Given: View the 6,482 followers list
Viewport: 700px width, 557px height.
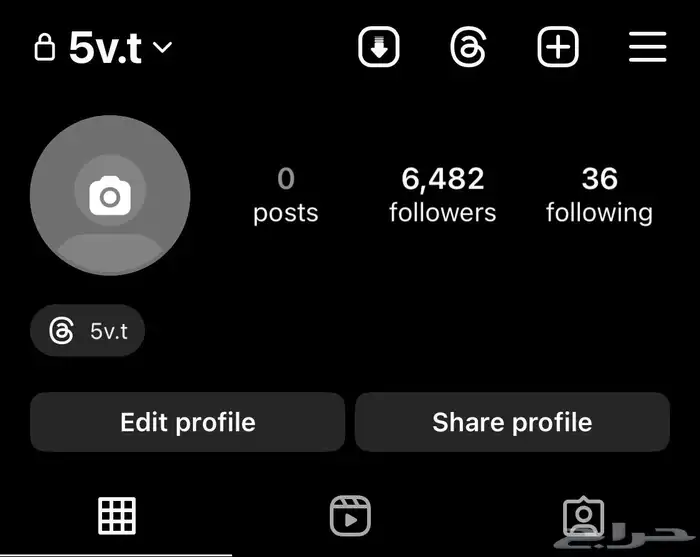Looking at the screenshot, I should click(x=442, y=194).
